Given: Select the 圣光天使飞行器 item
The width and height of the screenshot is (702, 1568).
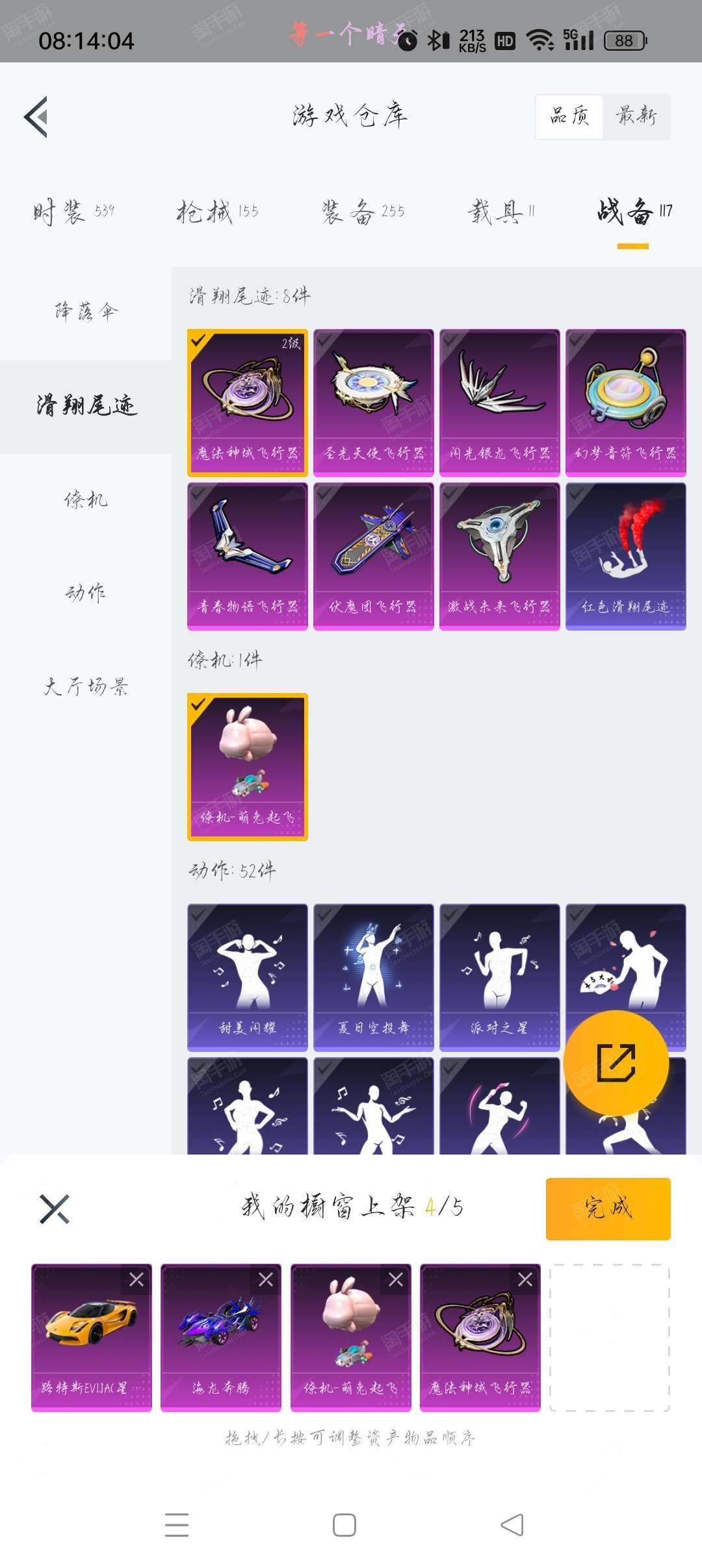Looking at the screenshot, I should click(373, 402).
